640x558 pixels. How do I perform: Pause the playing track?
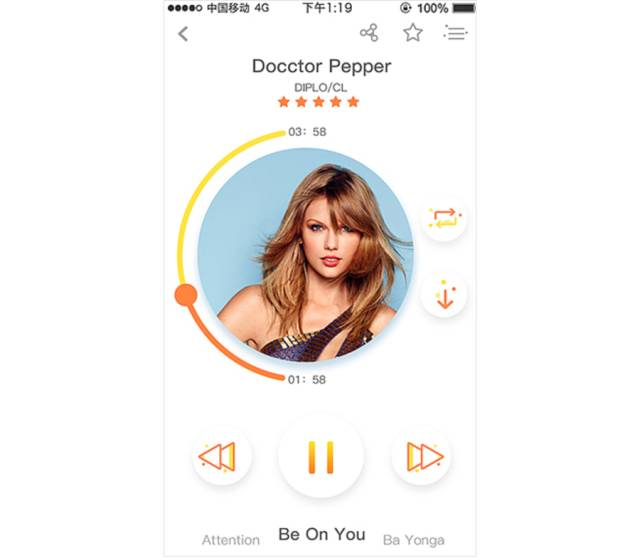pyautogui.click(x=320, y=456)
